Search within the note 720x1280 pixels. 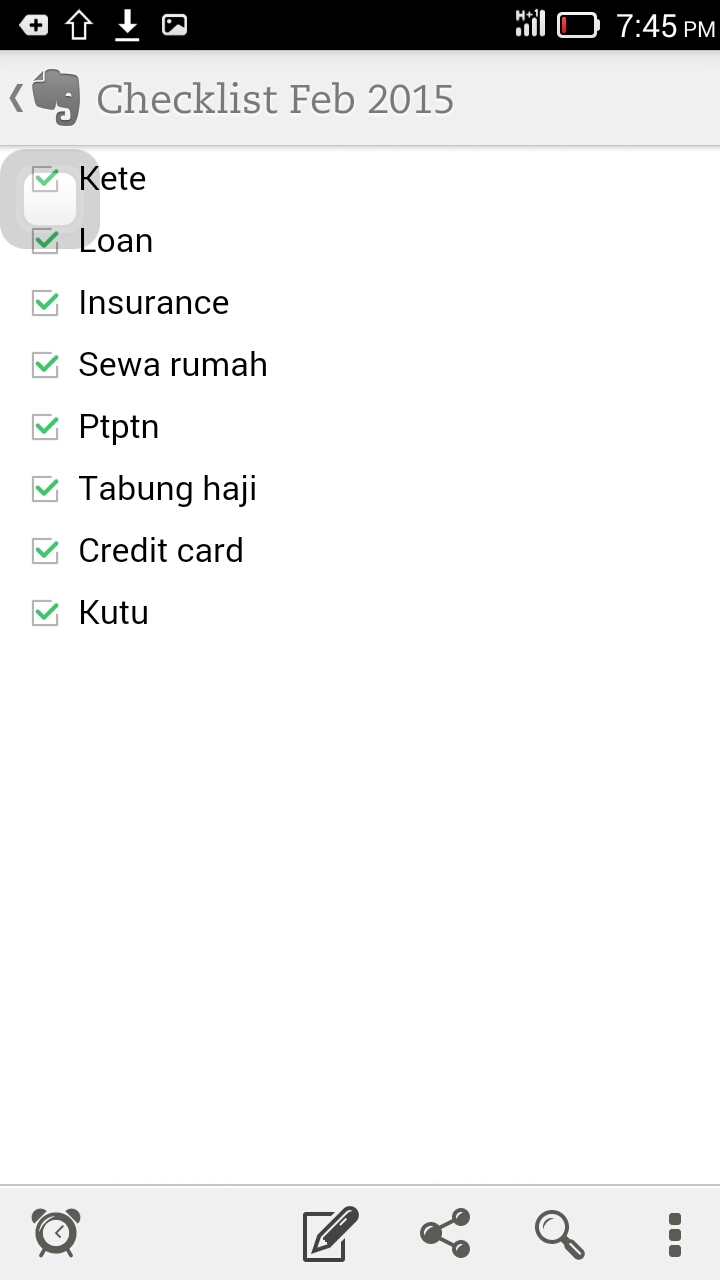559,1233
